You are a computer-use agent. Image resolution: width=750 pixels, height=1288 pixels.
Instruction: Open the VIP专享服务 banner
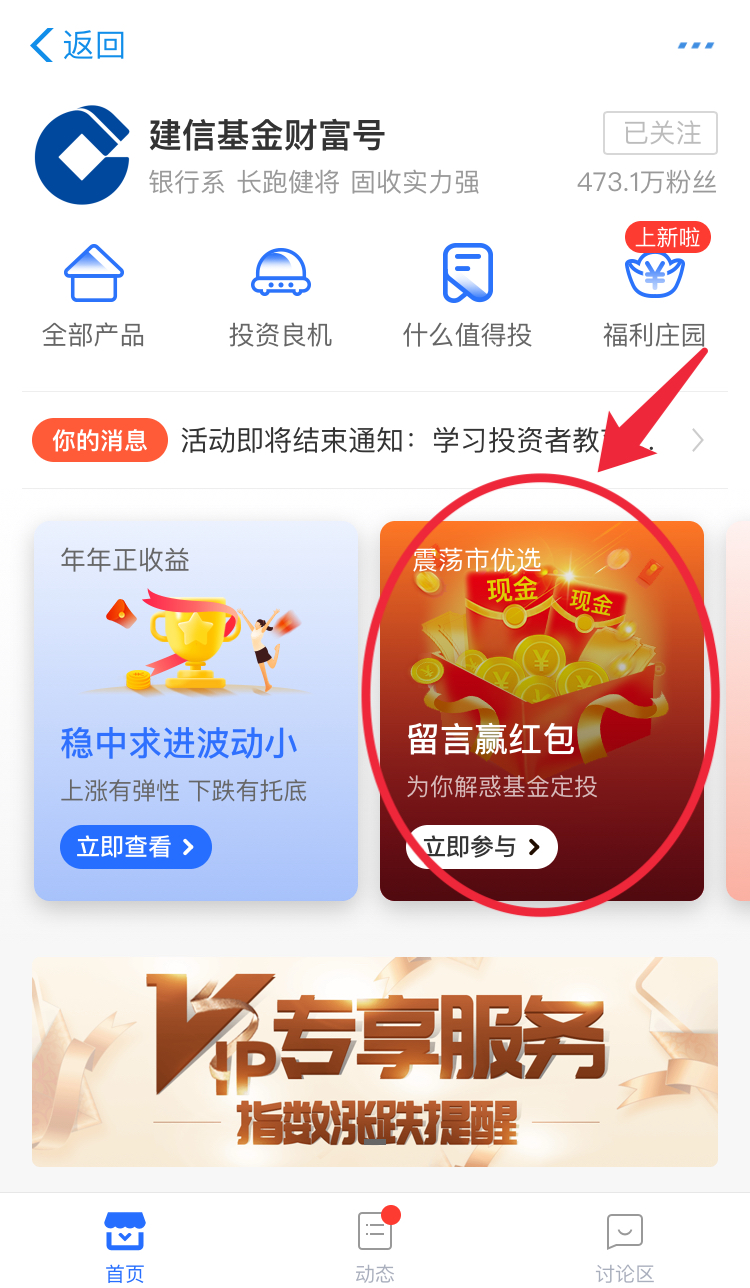[374, 1061]
